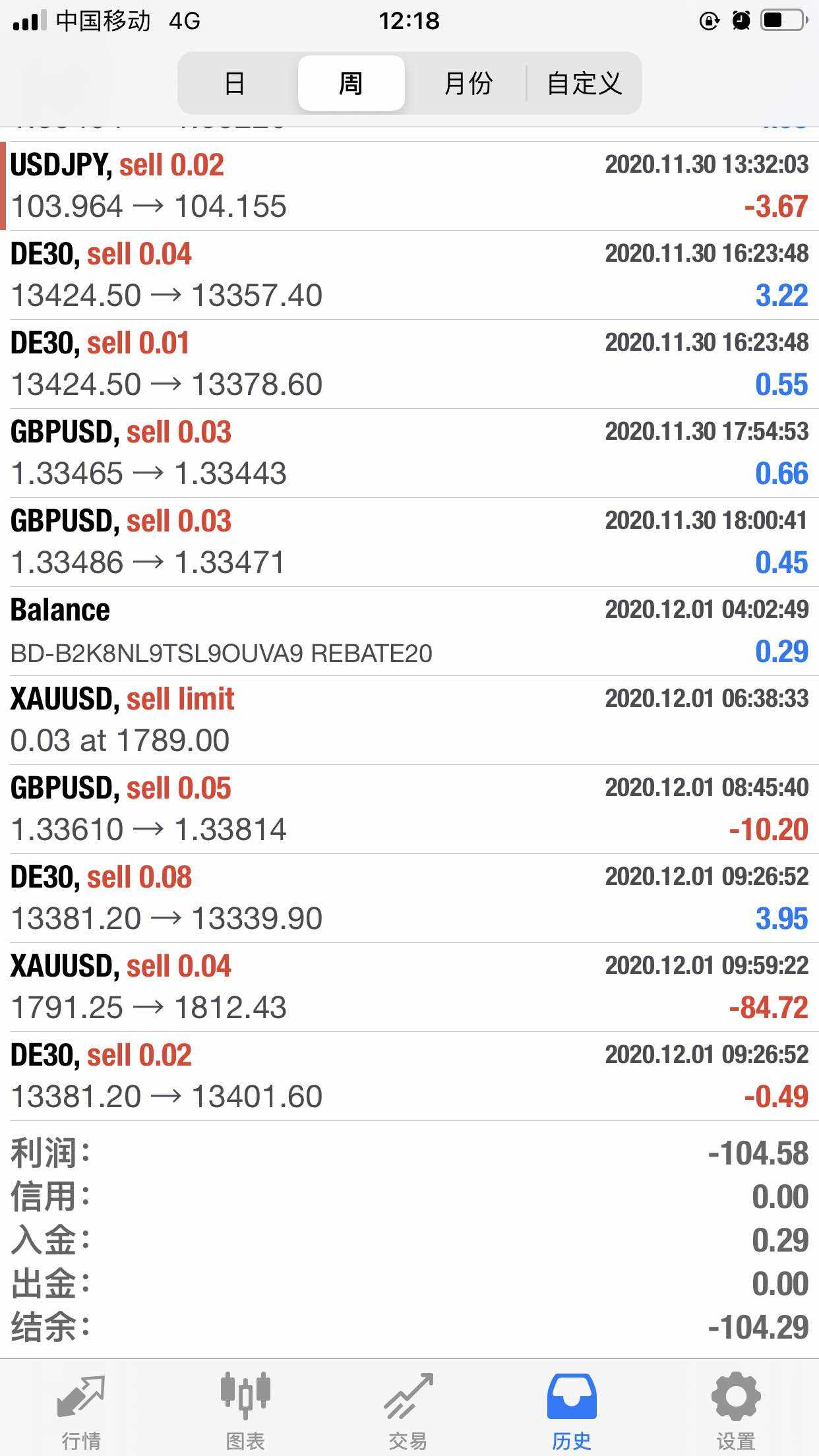Switch to the 日 (day) period tab

pyautogui.click(x=235, y=84)
